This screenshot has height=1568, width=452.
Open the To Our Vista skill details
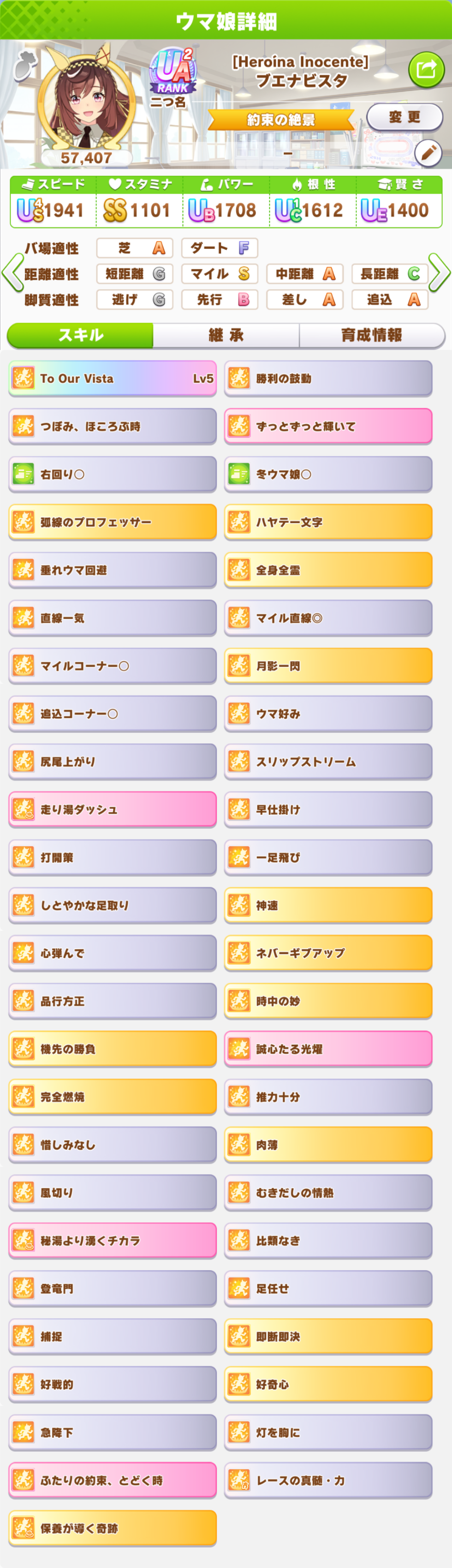[113, 379]
